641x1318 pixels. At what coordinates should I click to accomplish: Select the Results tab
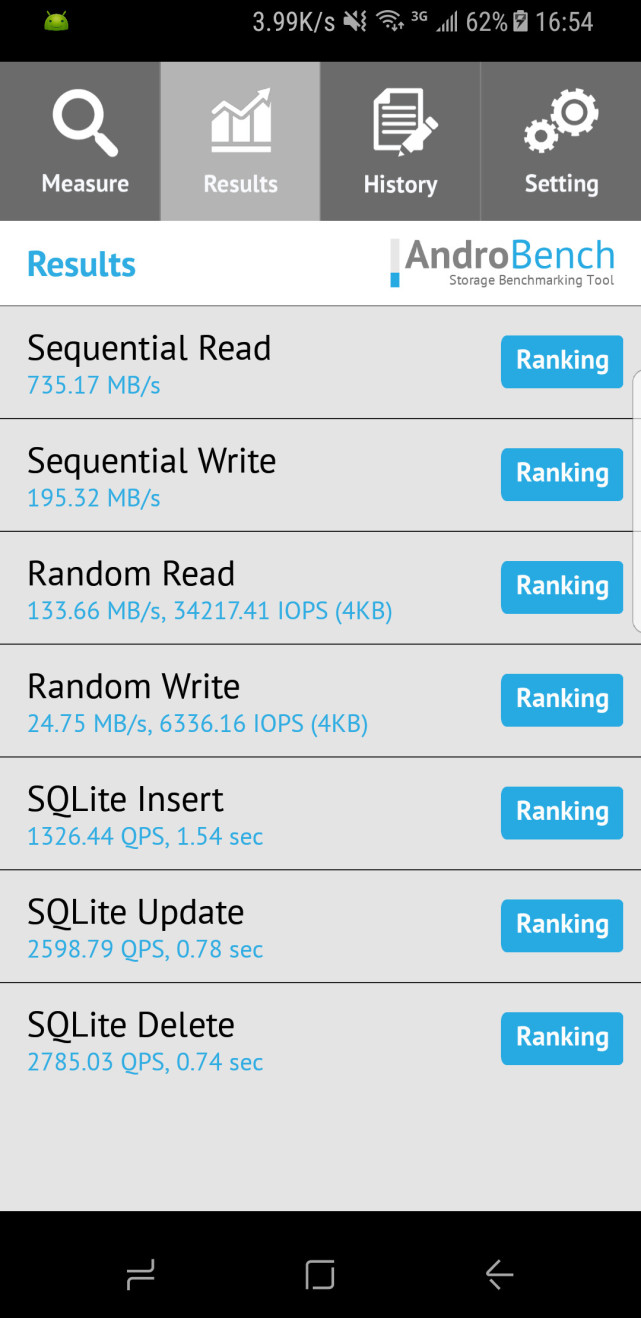240,142
